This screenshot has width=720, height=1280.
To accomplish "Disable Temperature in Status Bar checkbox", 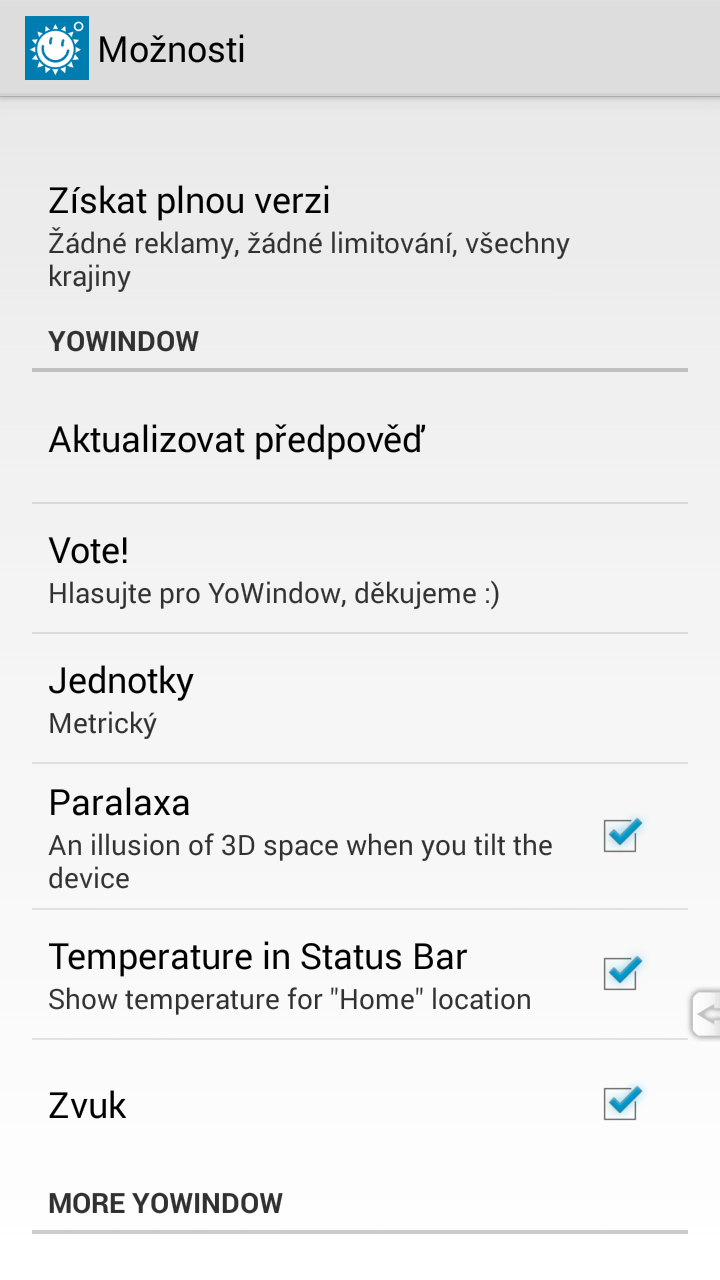I will tap(621, 973).
